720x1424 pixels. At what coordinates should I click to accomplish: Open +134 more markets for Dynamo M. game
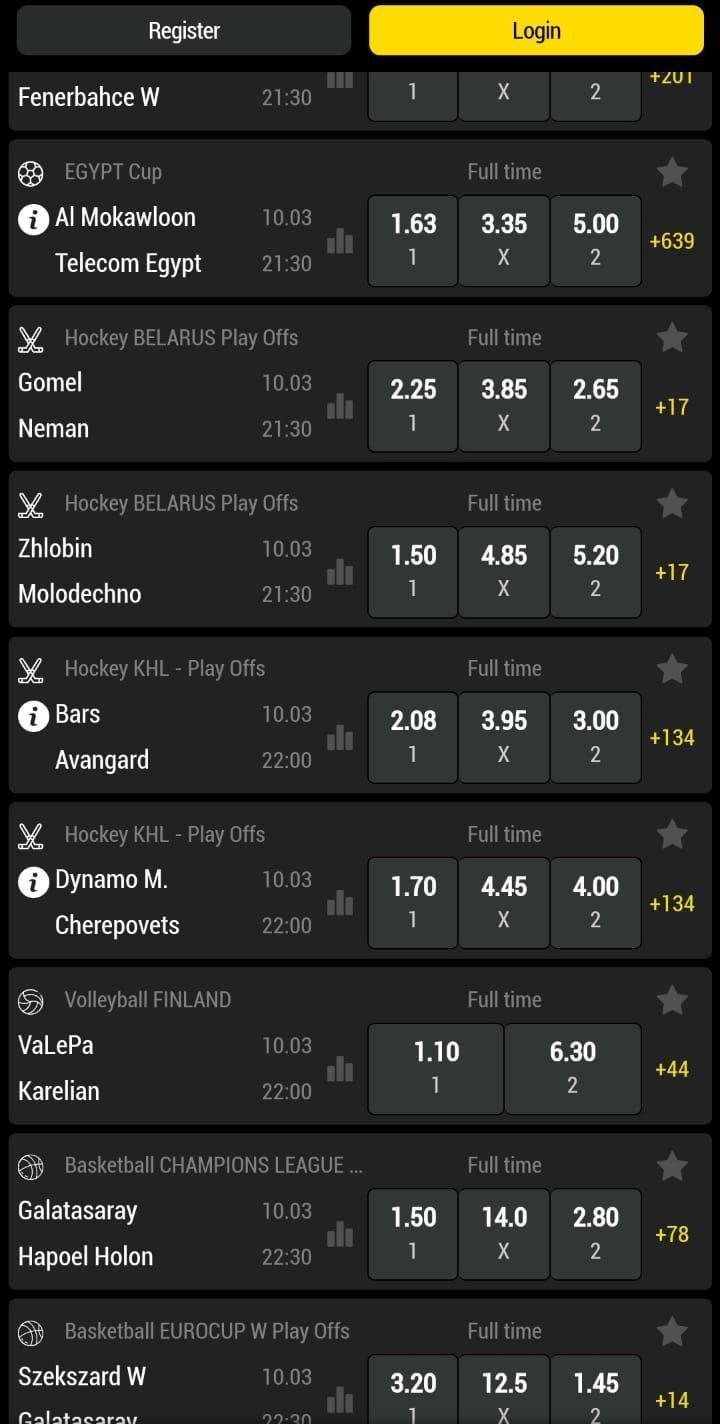[672, 904]
